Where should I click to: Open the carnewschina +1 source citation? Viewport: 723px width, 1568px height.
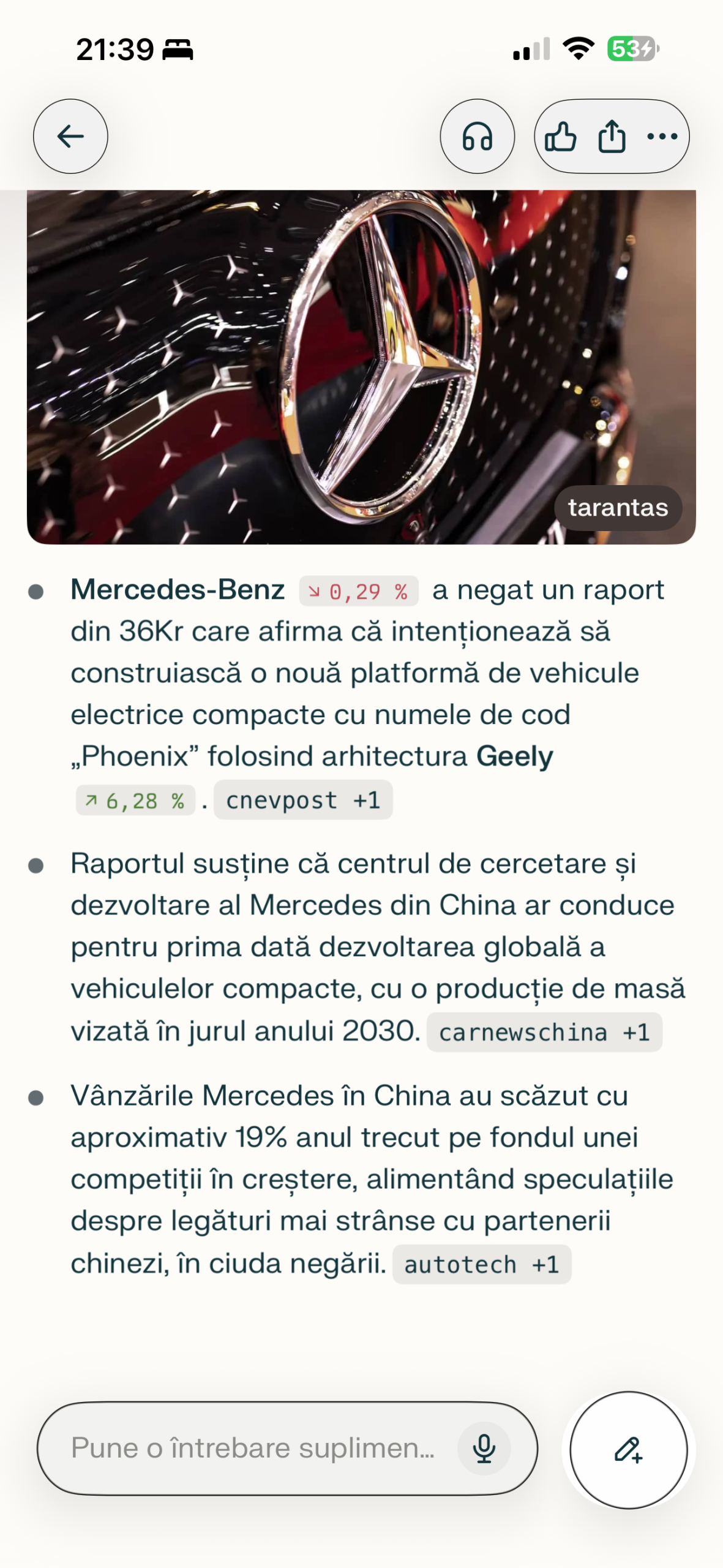click(x=544, y=1032)
